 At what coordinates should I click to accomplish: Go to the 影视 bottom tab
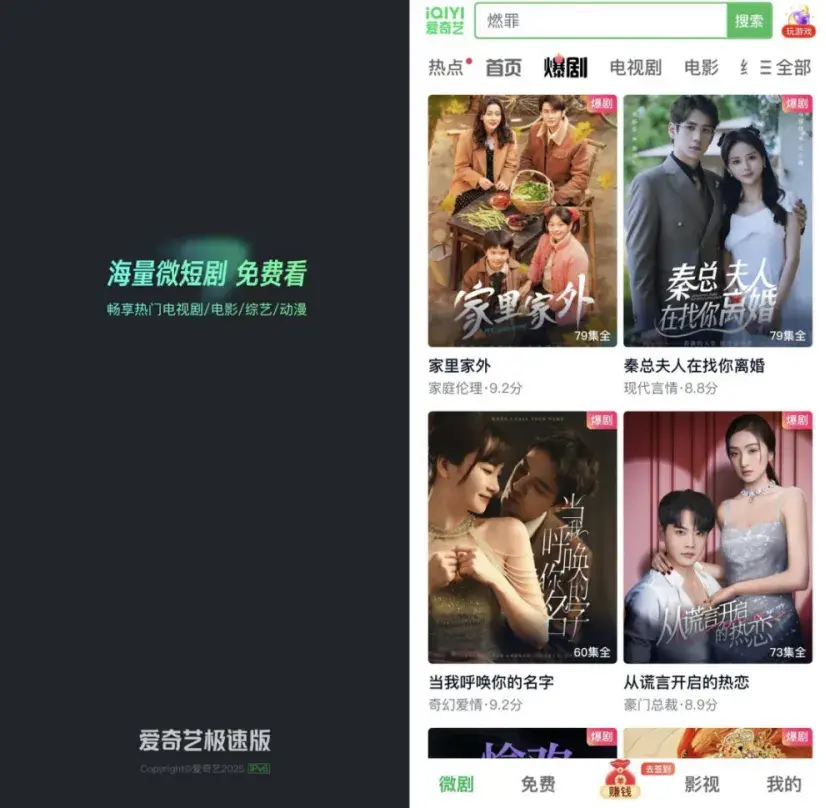pos(701,784)
